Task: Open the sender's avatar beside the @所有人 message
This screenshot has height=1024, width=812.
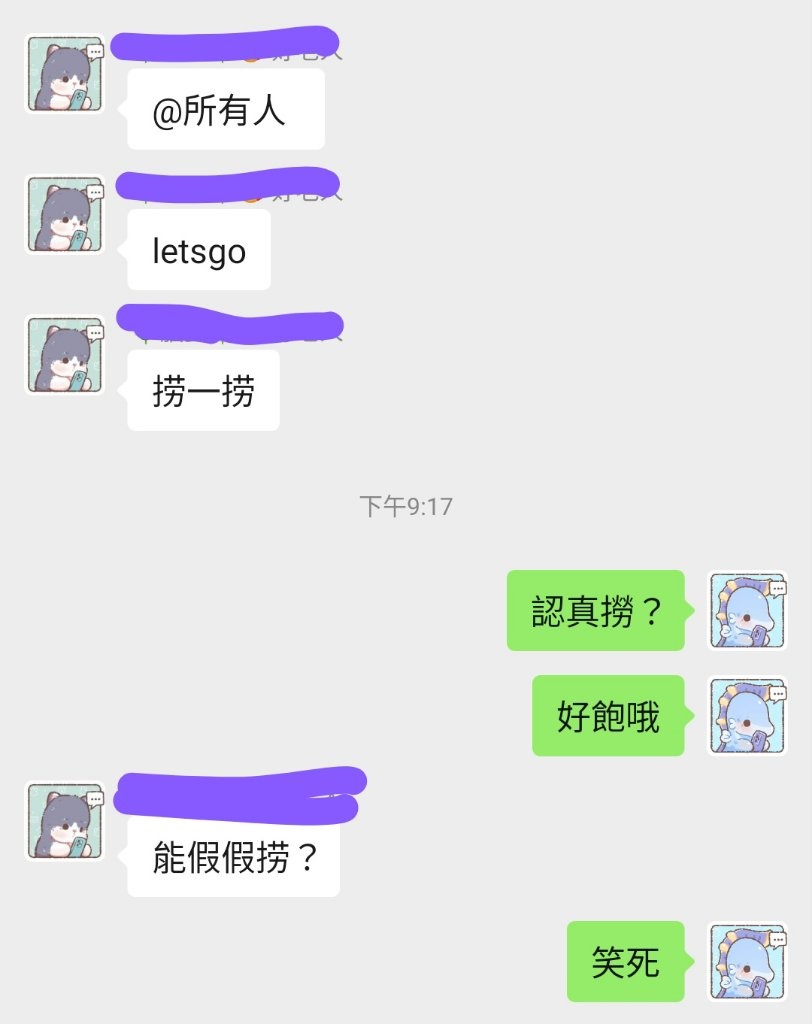Action: (64, 74)
